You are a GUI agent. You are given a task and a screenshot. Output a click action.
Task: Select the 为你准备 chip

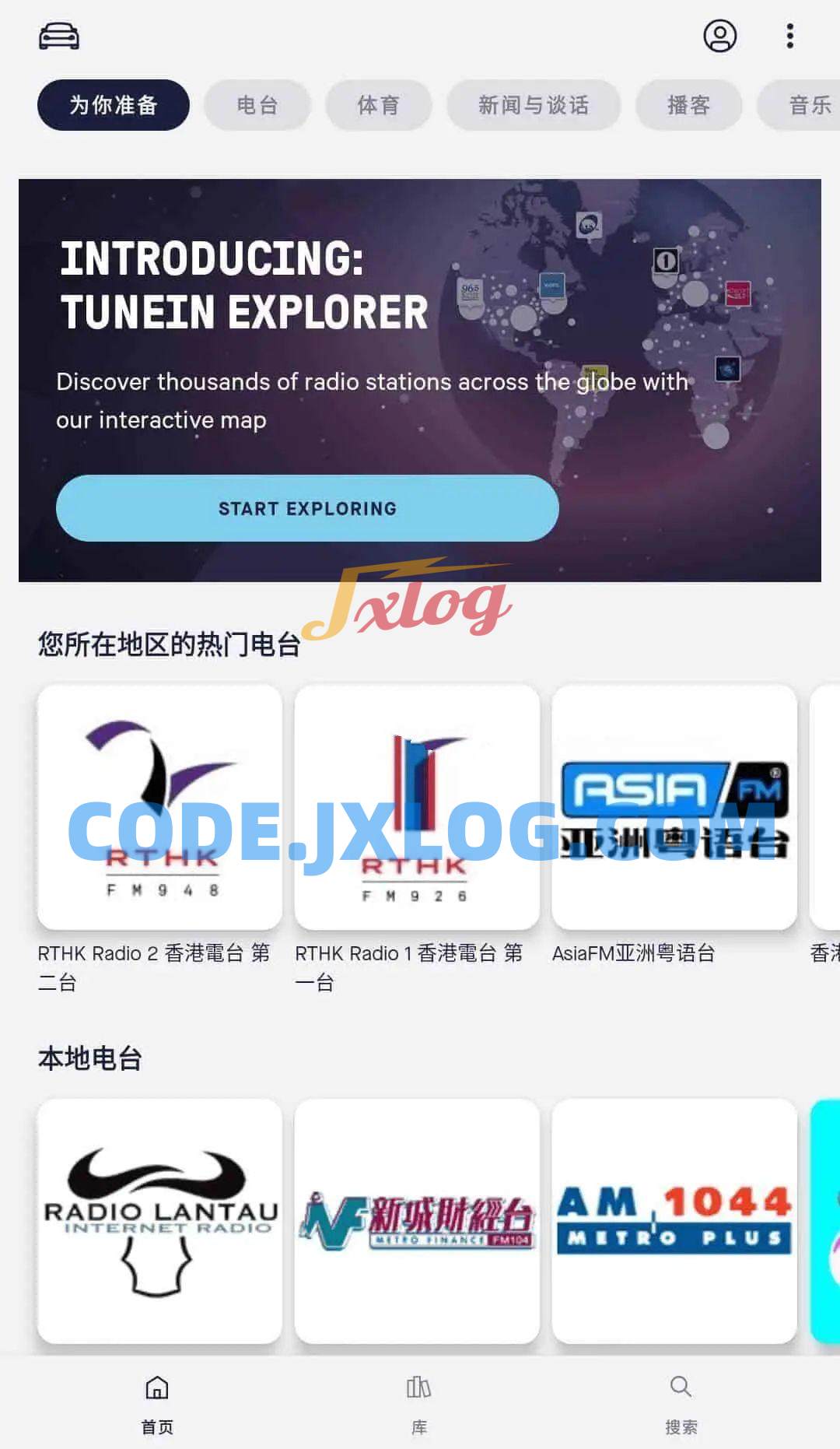114,105
